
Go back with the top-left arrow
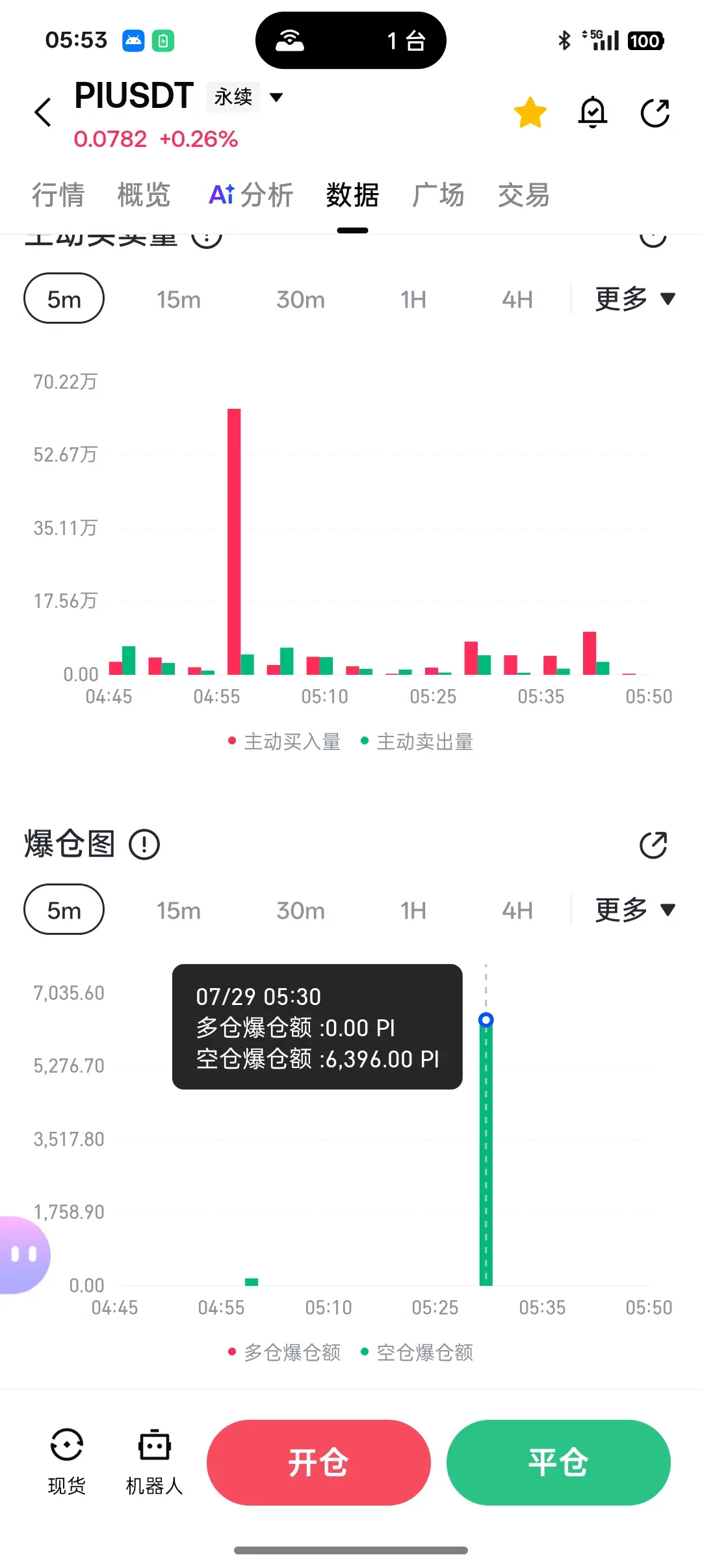tap(43, 112)
